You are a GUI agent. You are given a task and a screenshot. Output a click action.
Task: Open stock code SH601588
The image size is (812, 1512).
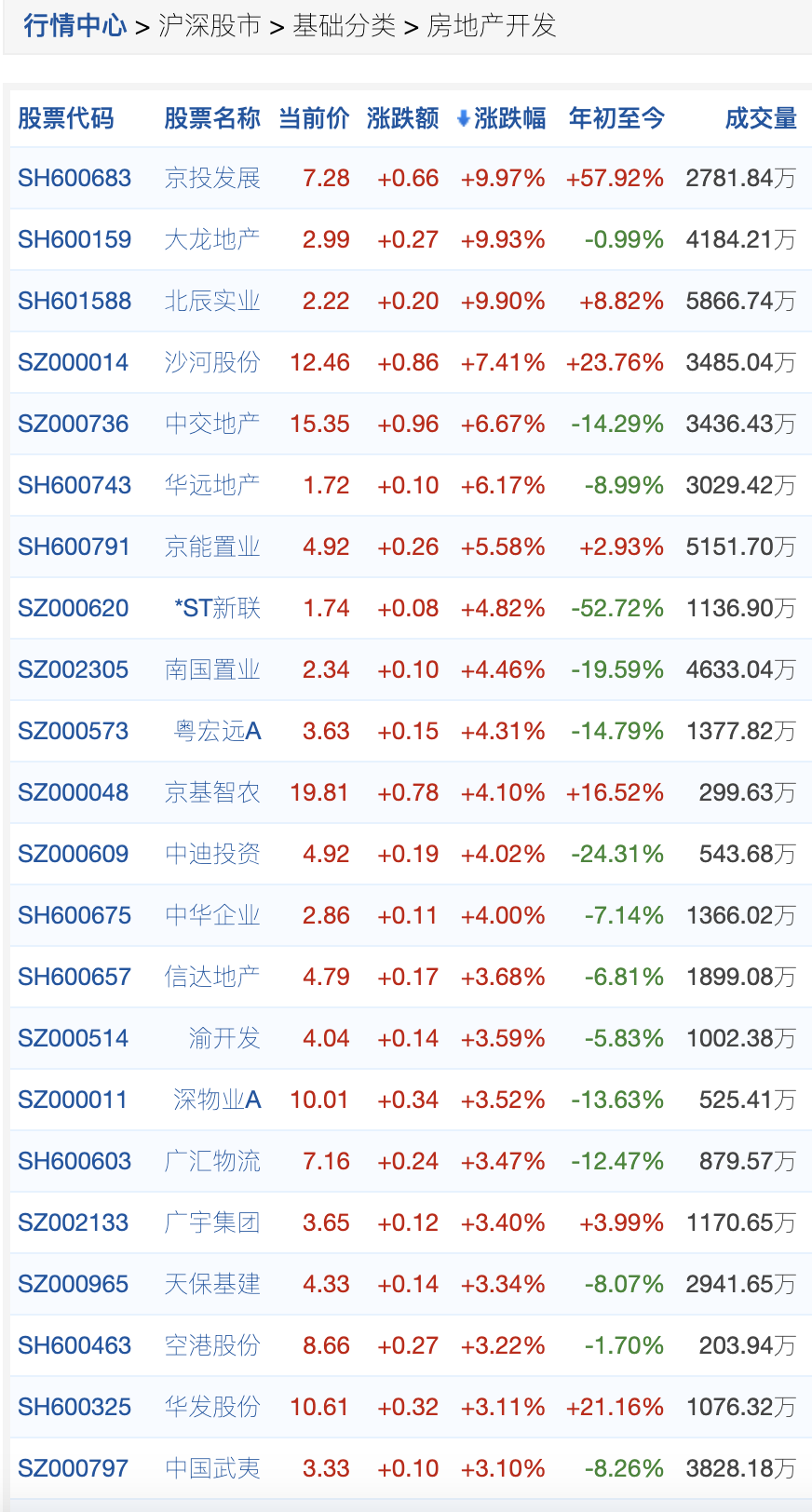coord(74,301)
